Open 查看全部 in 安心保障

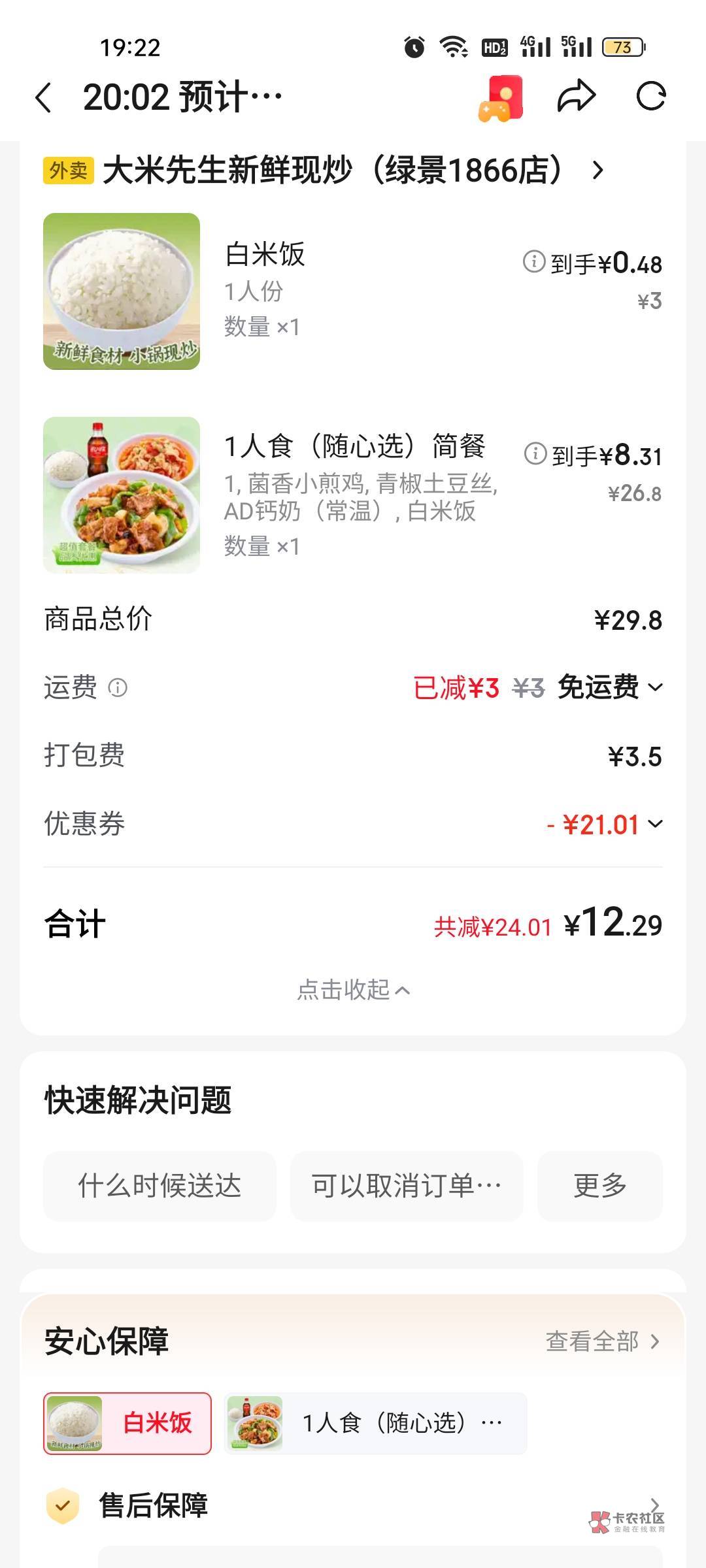coord(603,1341)
